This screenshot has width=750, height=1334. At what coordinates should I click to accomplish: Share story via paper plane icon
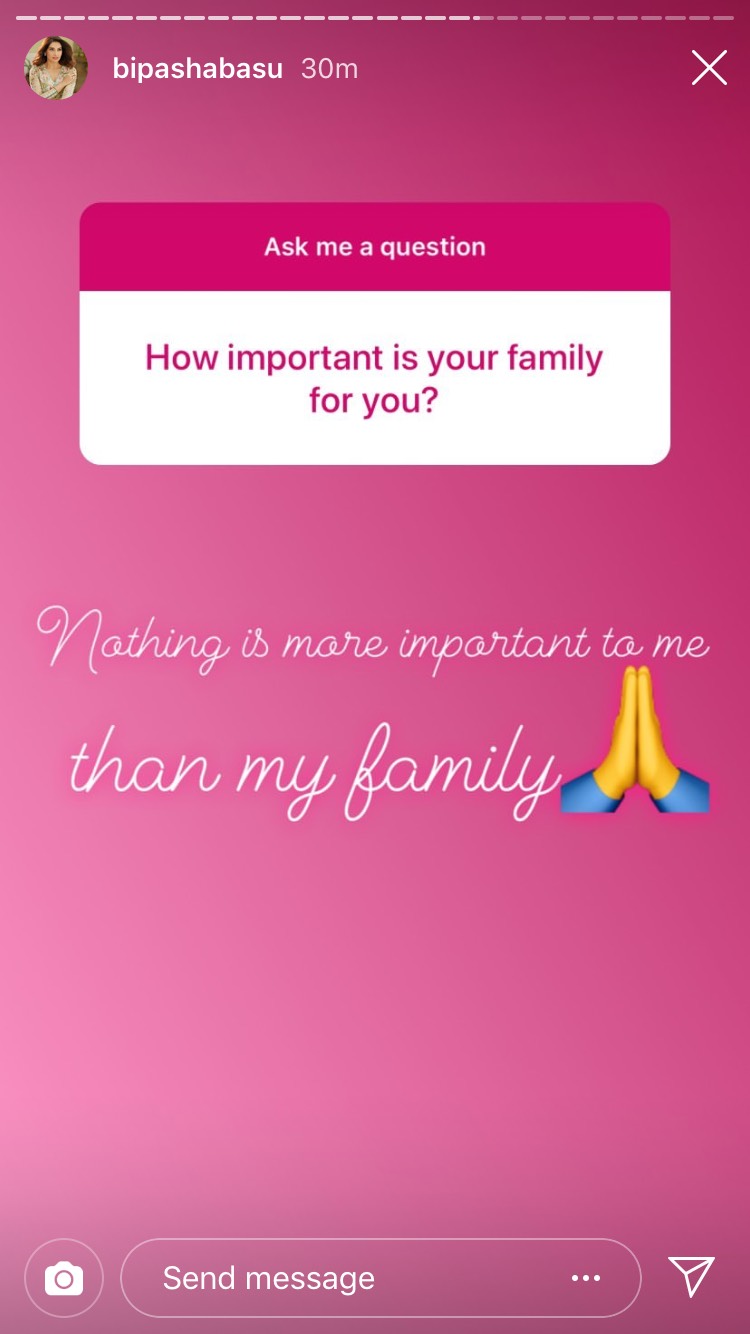(691, 1277)
